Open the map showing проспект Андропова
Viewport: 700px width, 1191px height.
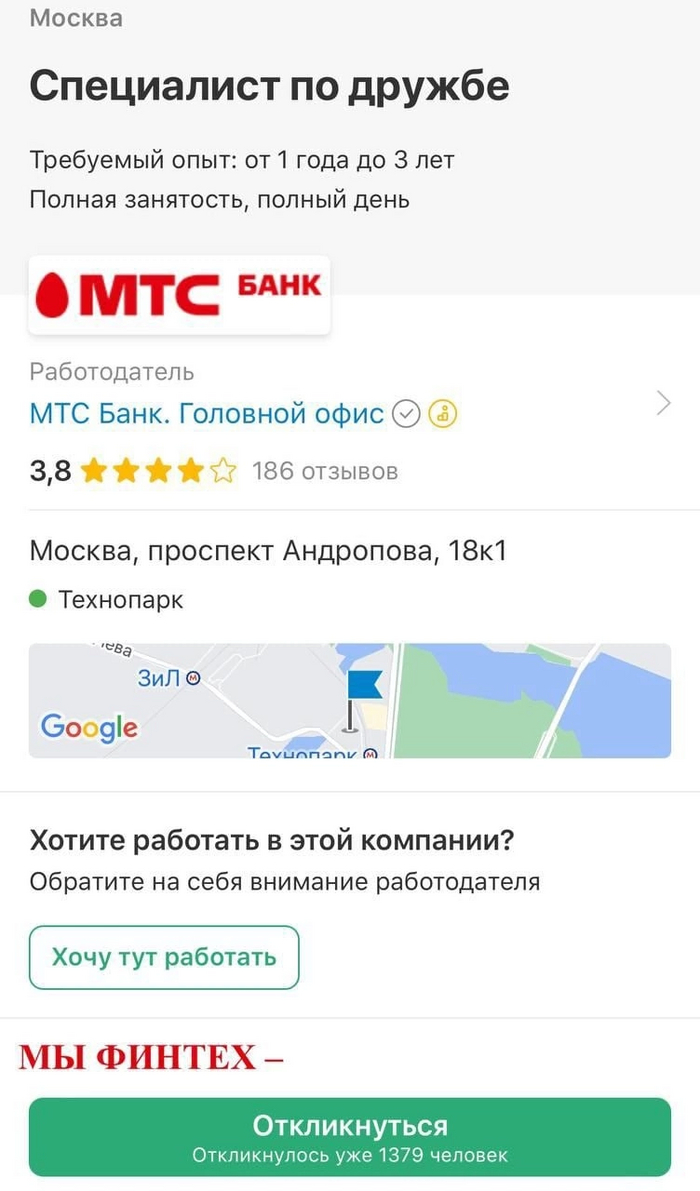[x=349, y=700]
